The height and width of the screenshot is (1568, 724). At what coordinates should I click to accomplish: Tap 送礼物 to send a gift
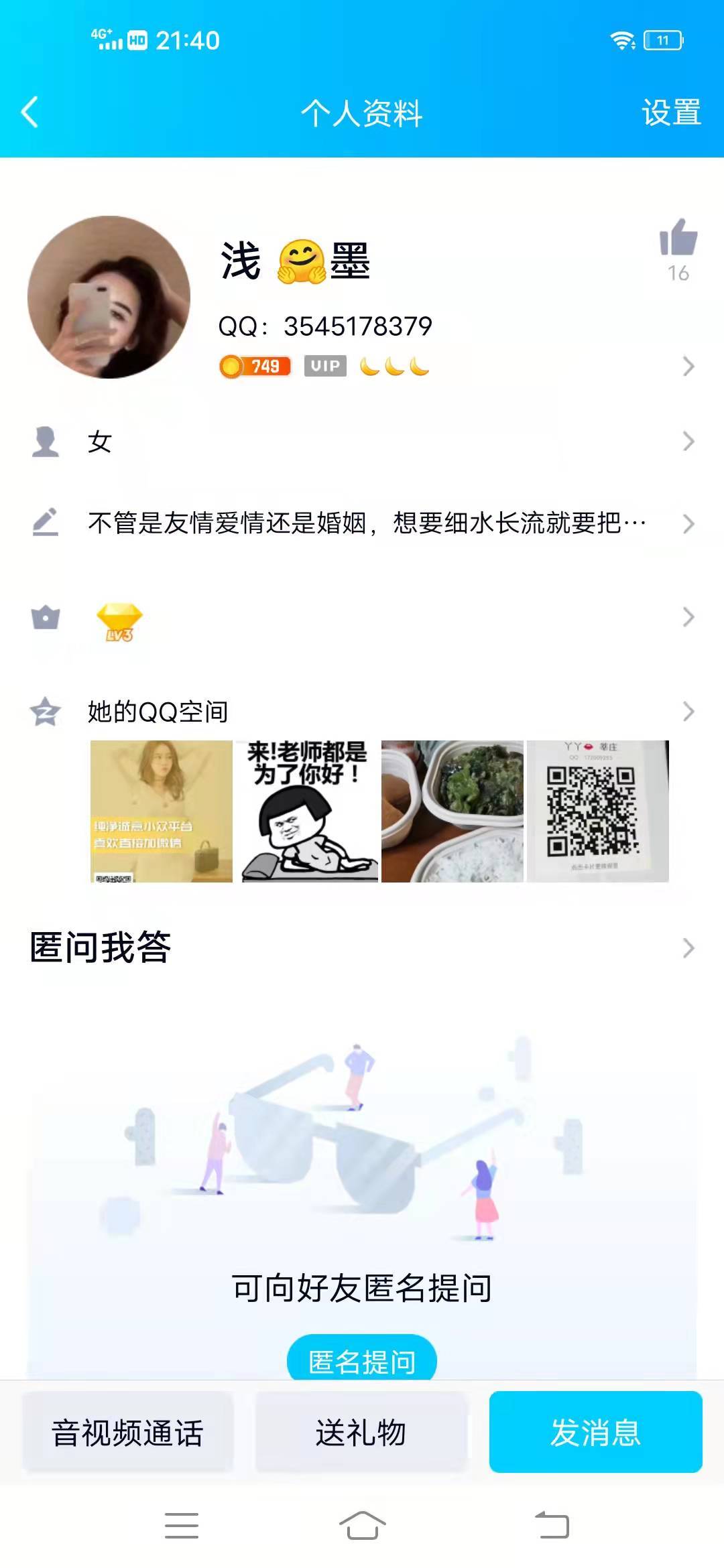coord(361,1432)
